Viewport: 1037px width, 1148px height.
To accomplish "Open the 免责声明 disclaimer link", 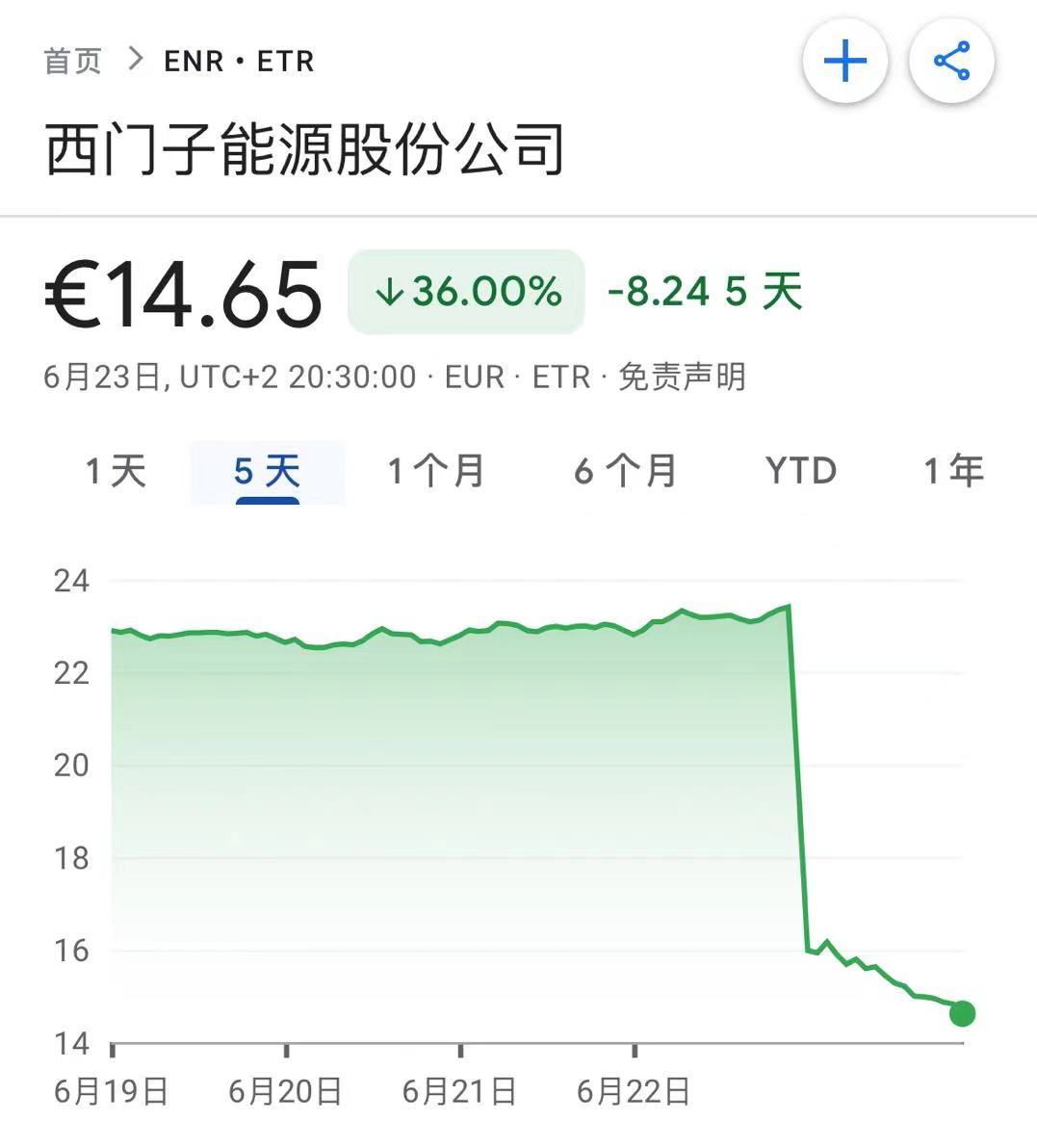I will (682, 377).
